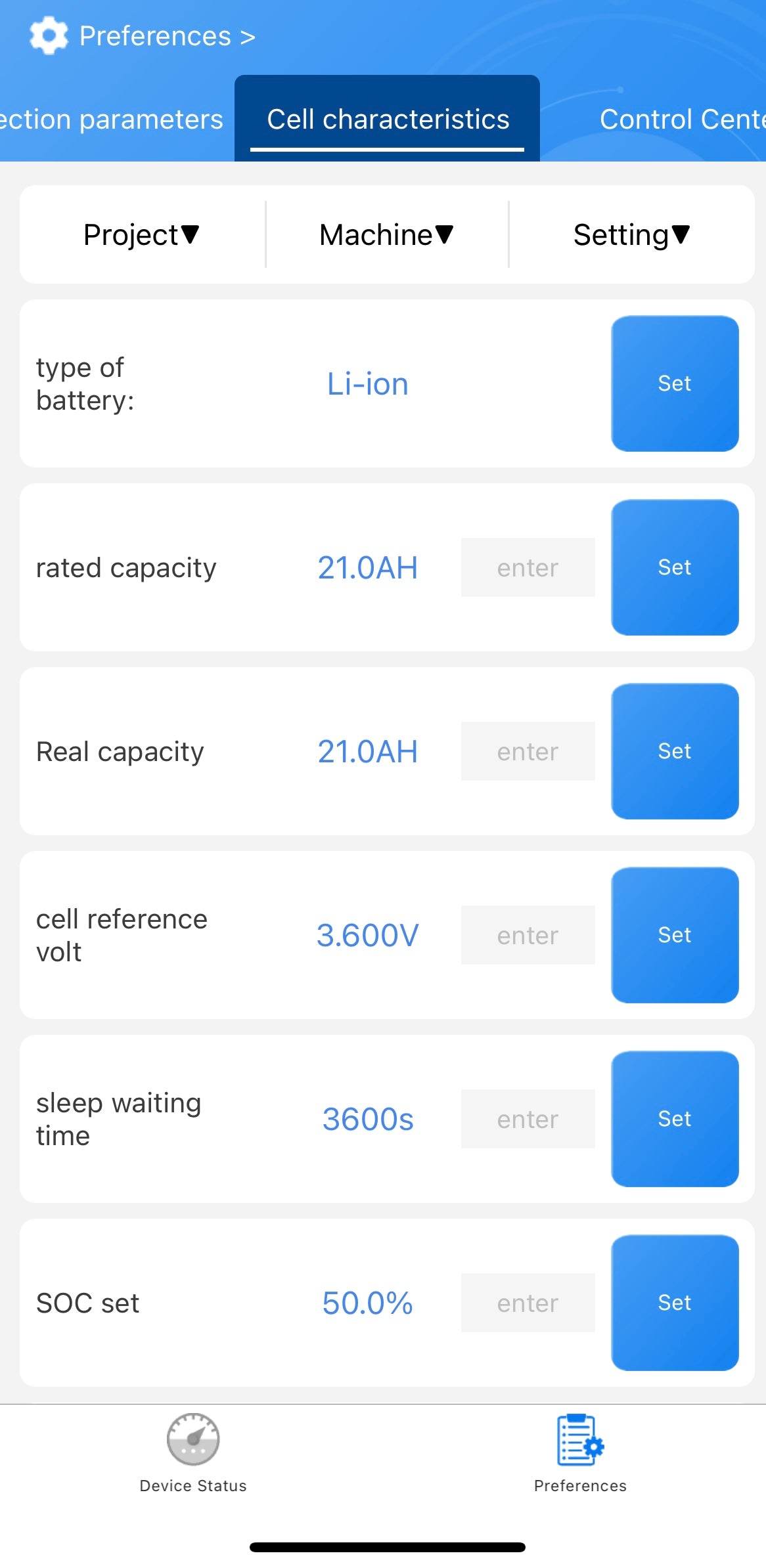Click the rated capacity enter field
Screen dimensions: 766x1568
click(528, 567)
